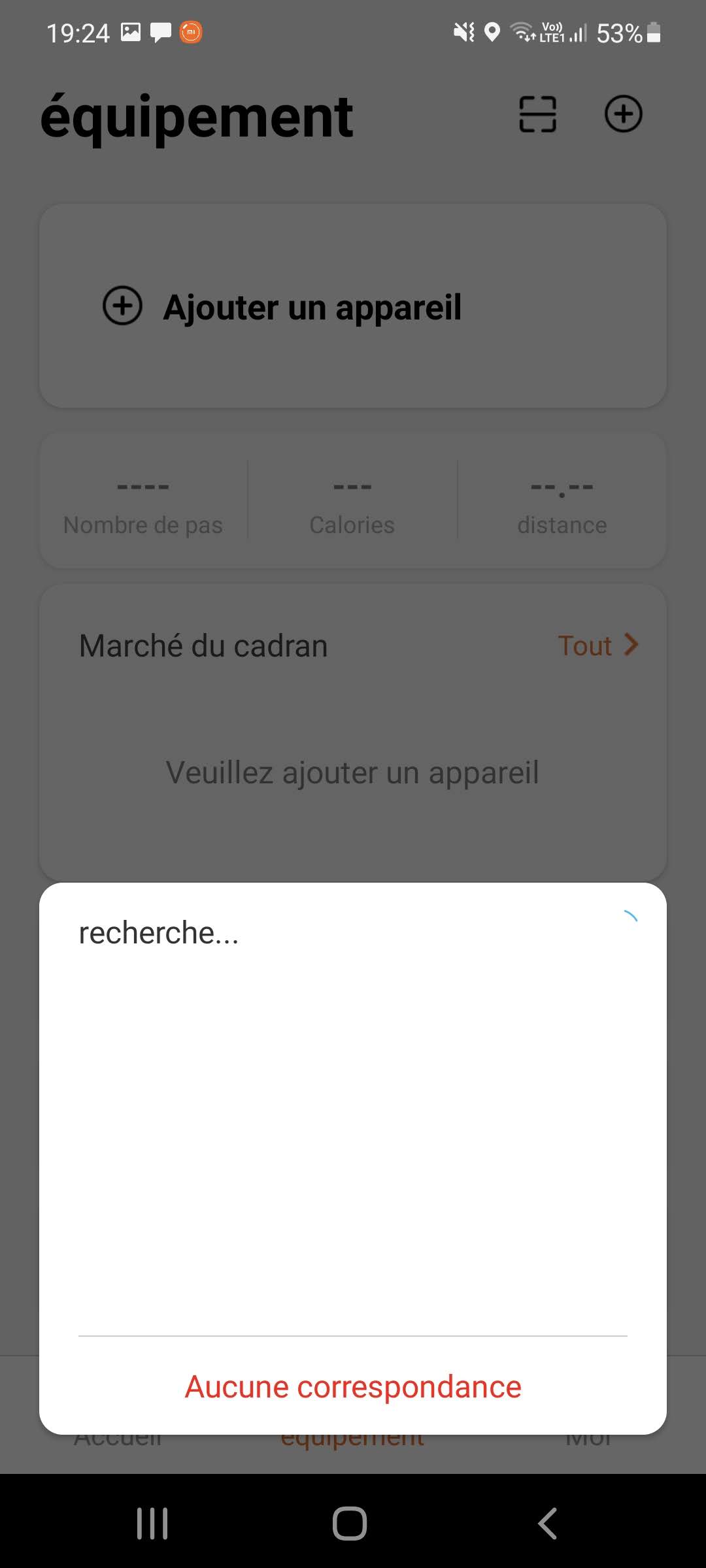Tap Aucune correspondance in the search dialog

[353, 1386]
